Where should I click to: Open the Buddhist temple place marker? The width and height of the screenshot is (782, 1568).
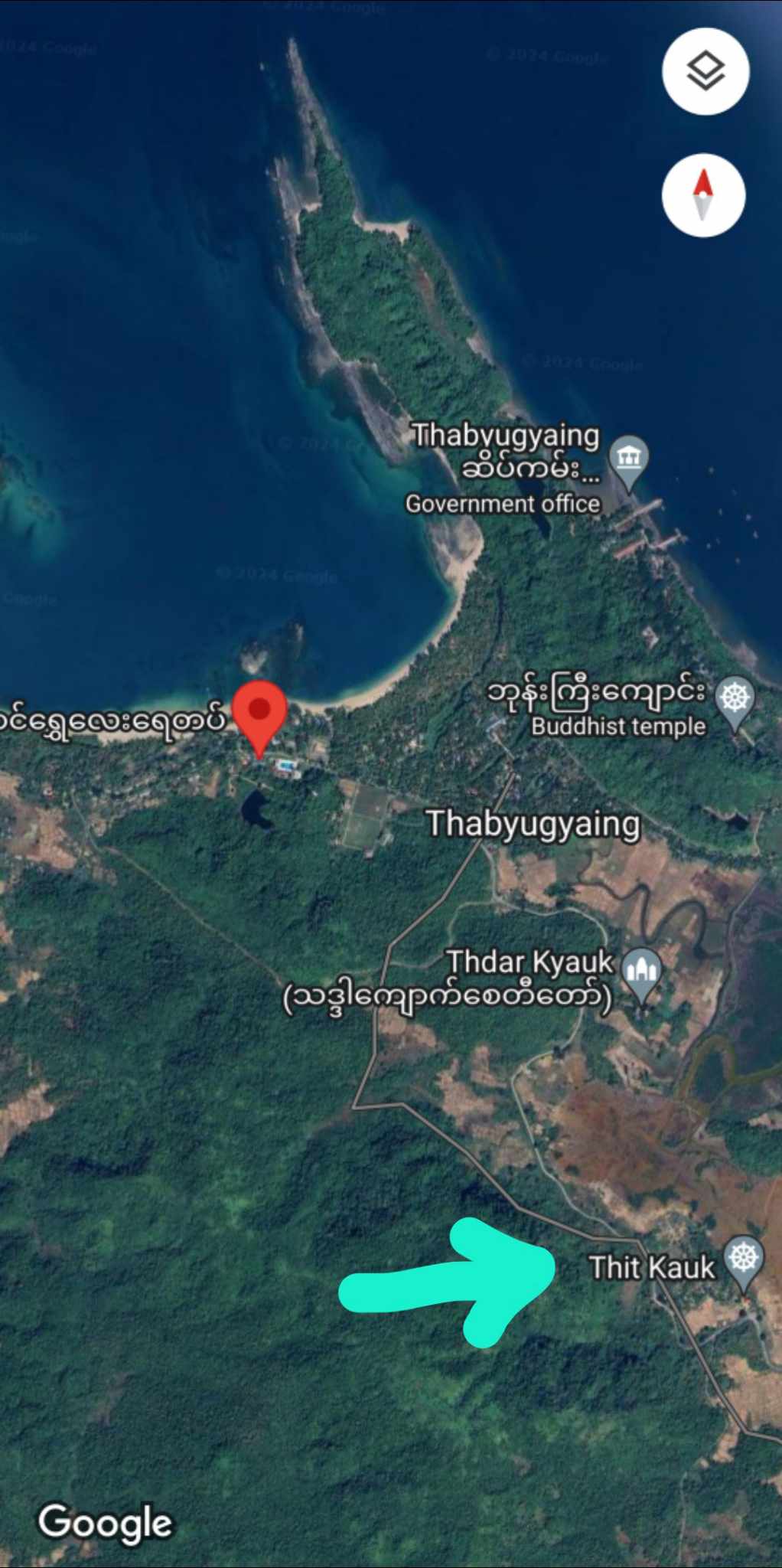coord(735,701)
